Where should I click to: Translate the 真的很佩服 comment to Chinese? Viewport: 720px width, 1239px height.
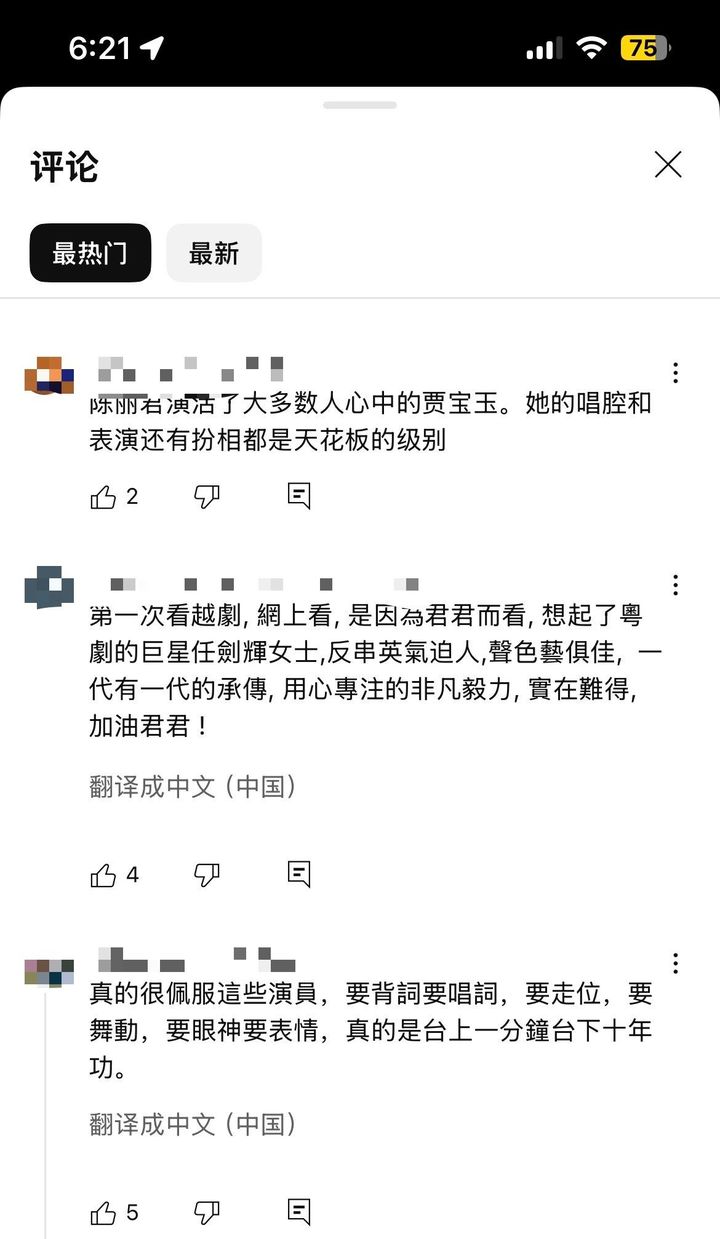pyautogui.click(x=193, y=1124)
